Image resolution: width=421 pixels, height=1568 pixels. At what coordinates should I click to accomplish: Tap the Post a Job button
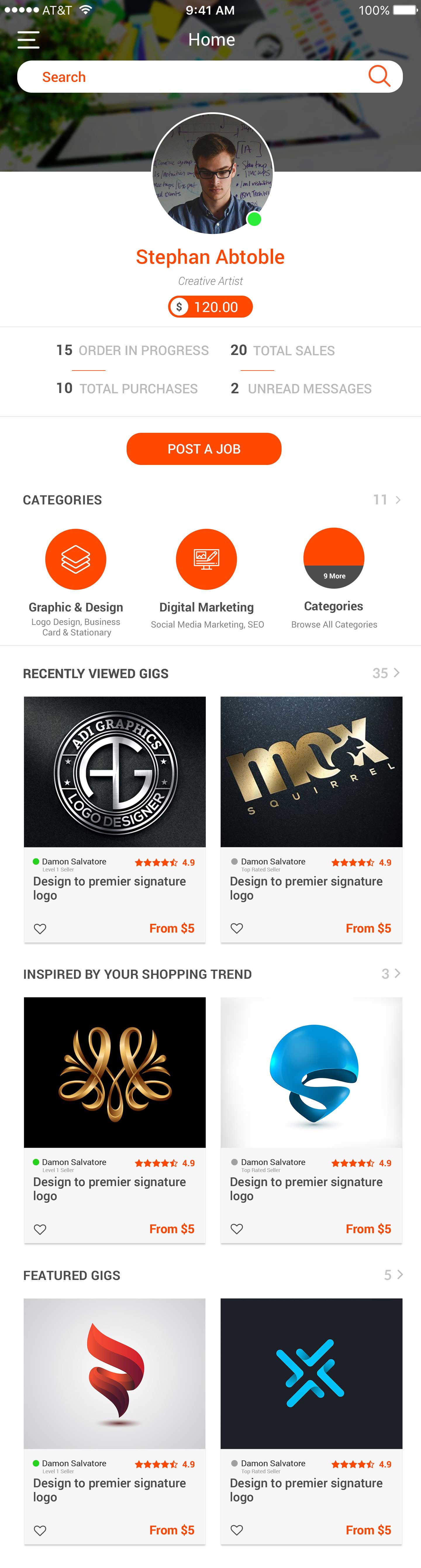coord(204,449)
